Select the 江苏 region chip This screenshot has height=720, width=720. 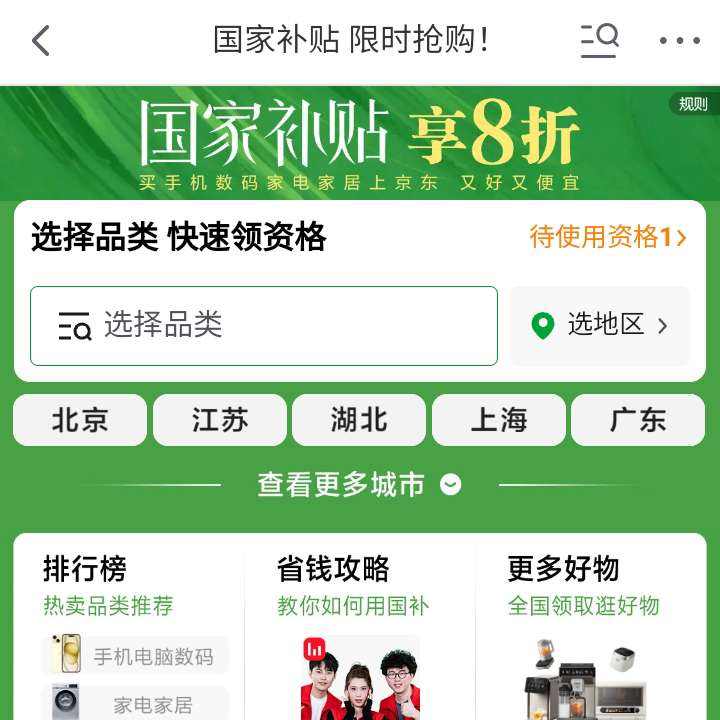[x=220, y=420]
